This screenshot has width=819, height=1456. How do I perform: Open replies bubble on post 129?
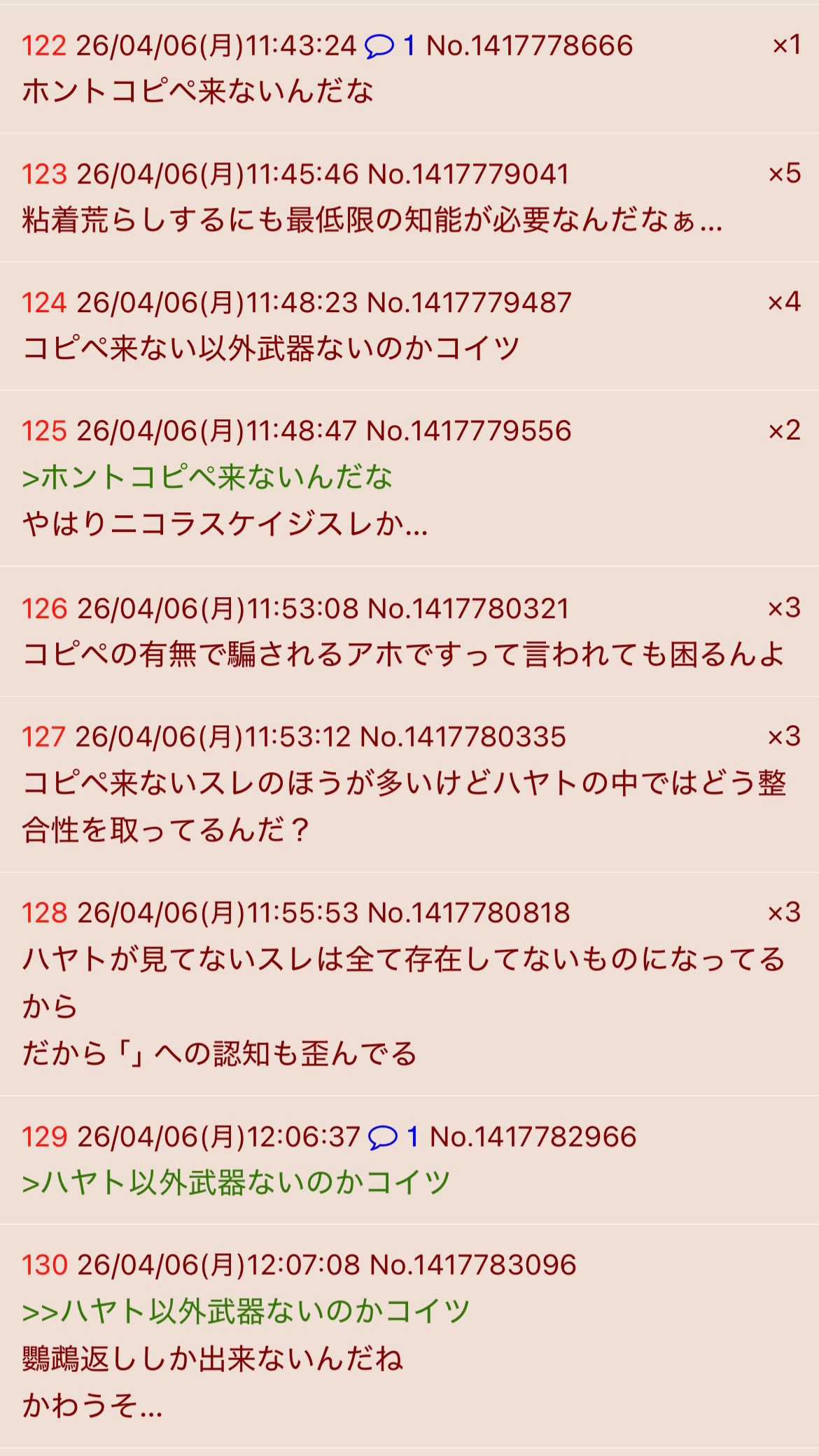pyautogui.click(x=392, y=1137)
